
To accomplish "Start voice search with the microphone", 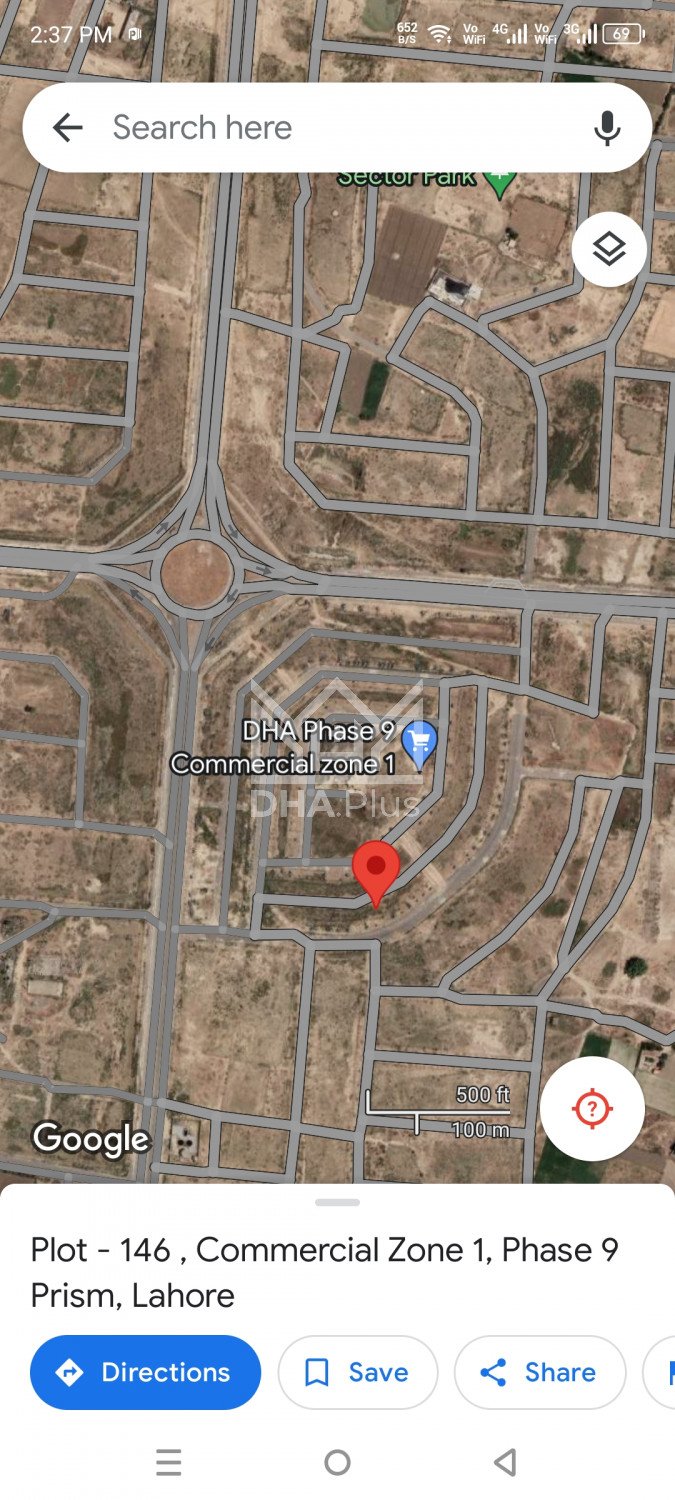I will pyautogui.click(x=606, y=128).
